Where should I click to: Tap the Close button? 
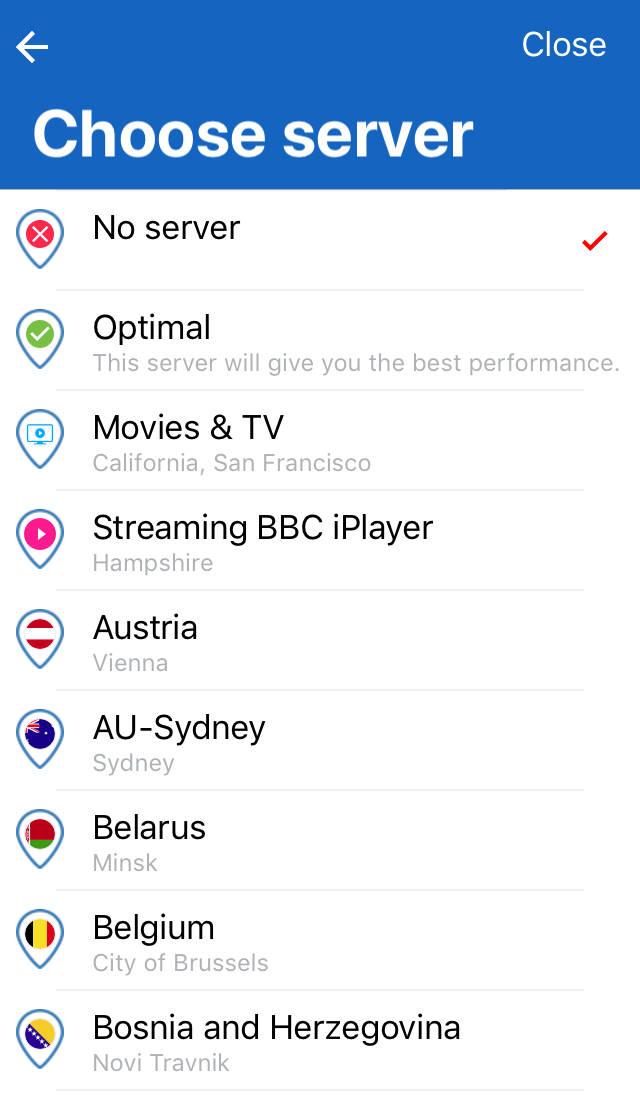pyautogui.click(x=564, y=45)
